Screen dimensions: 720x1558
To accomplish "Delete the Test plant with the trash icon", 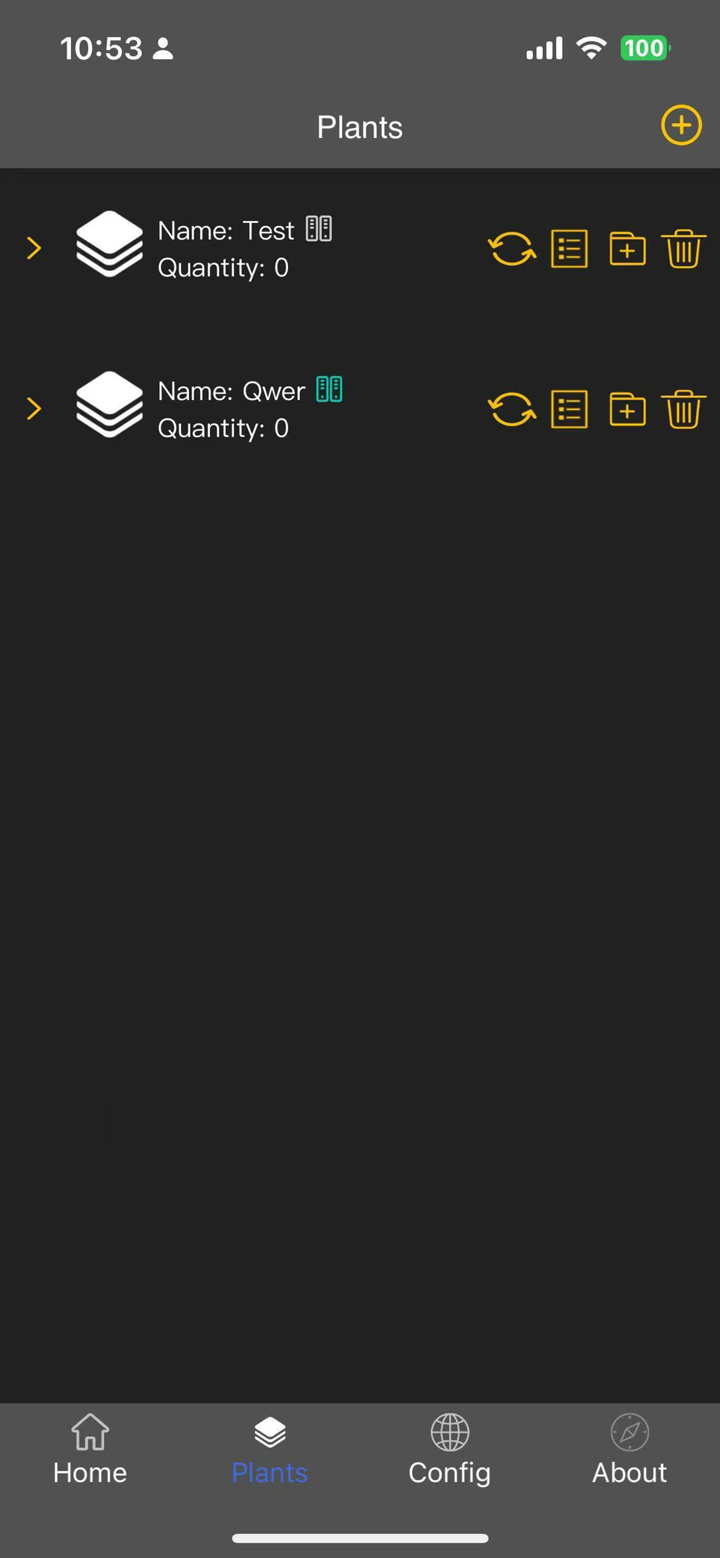I will (684, 249).
